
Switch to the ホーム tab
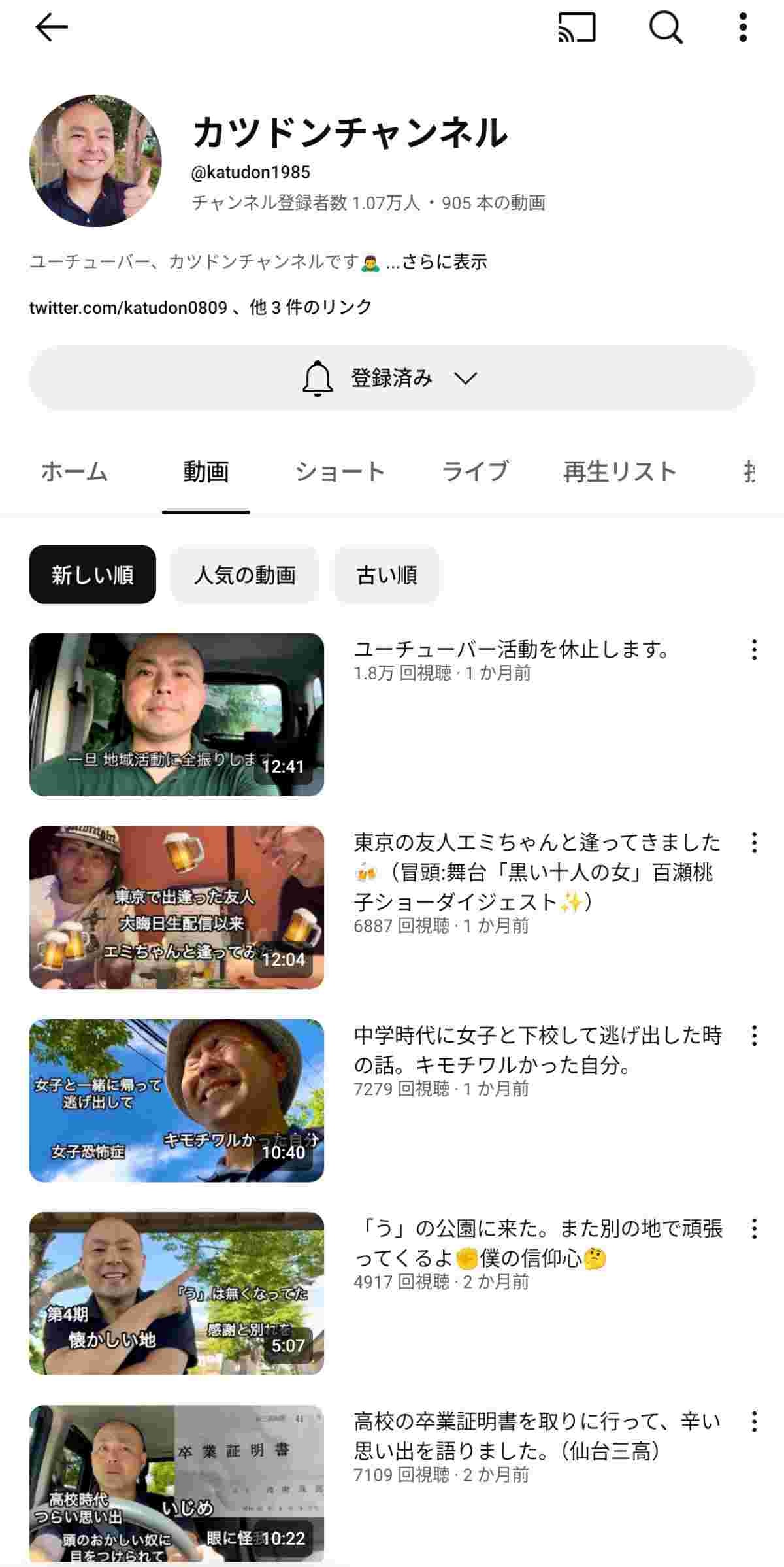[74, 471]
